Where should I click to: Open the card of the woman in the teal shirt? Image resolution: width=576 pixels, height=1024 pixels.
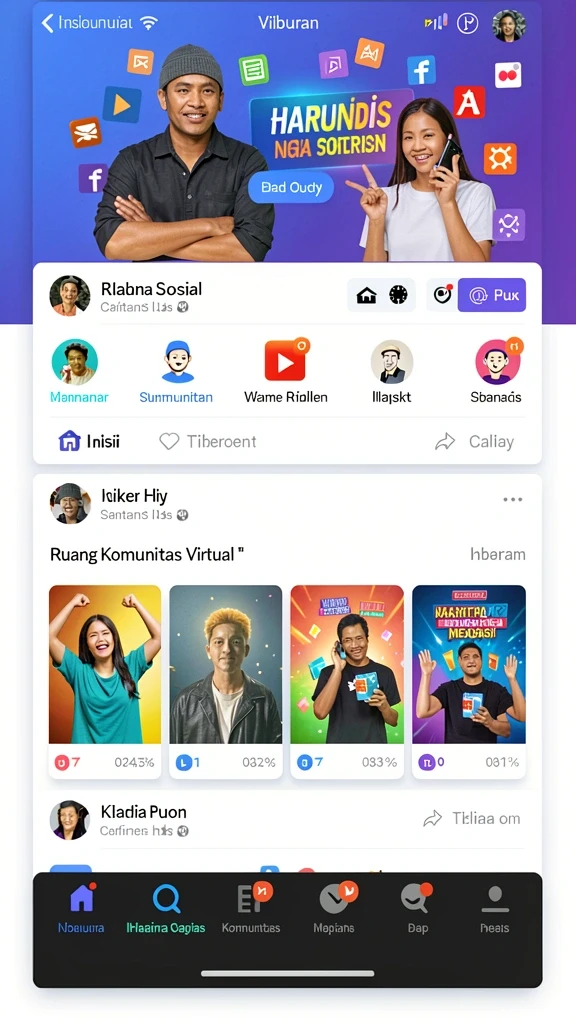[104, 682]
